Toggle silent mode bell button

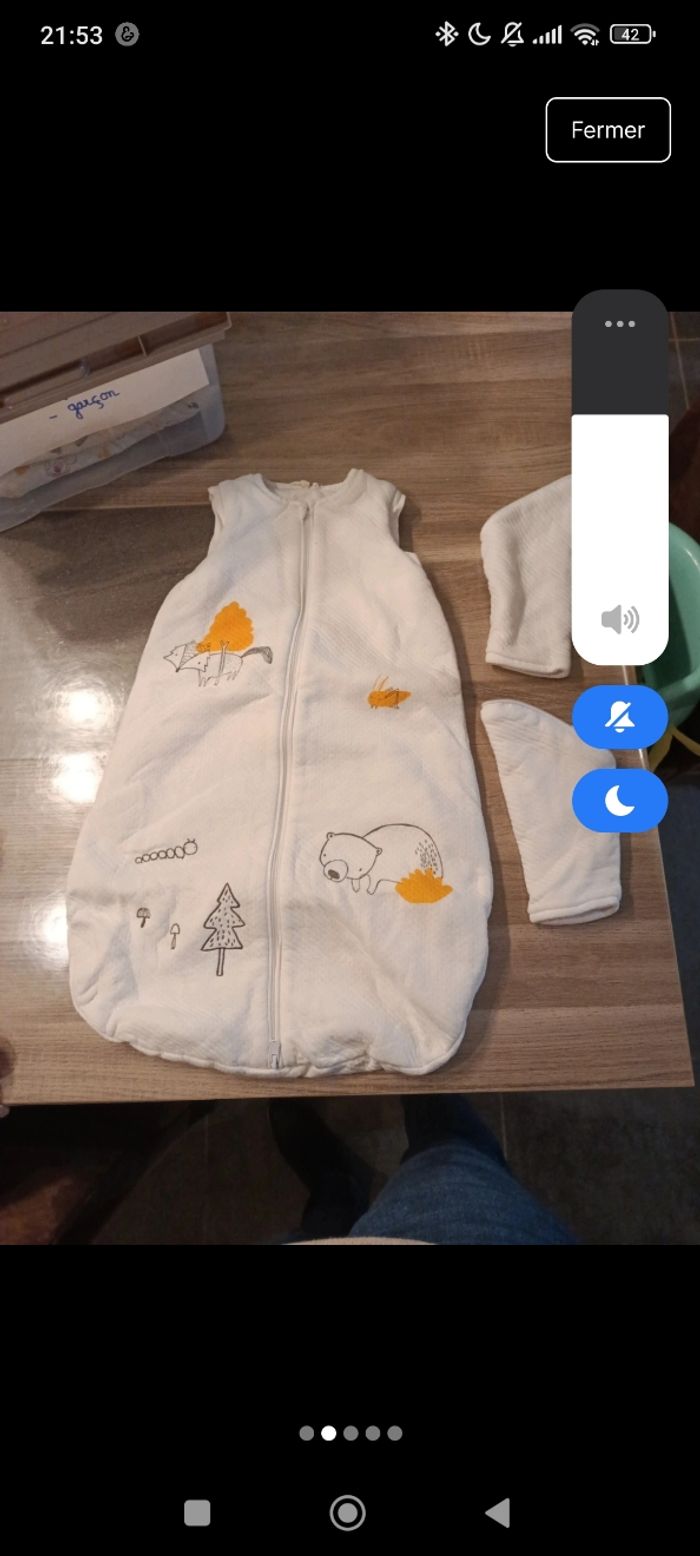(x=620, y=717)
